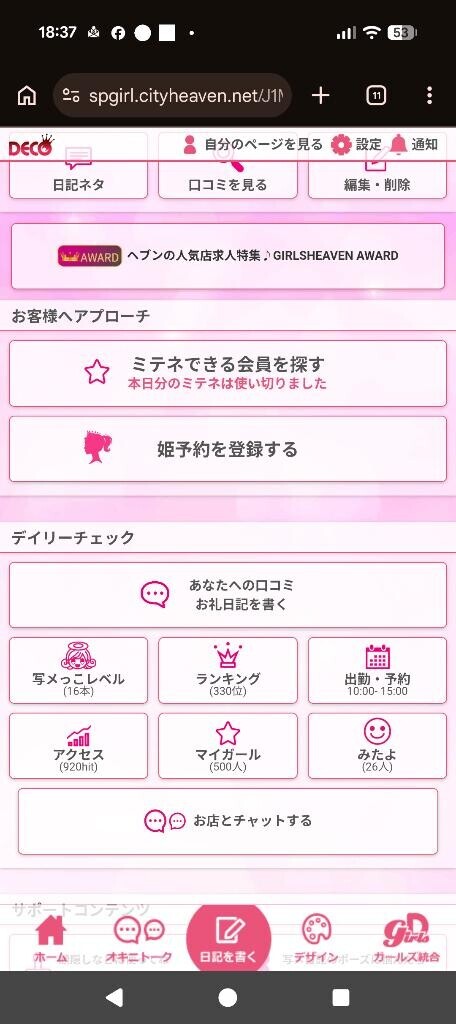Open あなたへの口コミ お礼日記を書く
Screen dimensions: 456x1024
click(x=228, y=594)
